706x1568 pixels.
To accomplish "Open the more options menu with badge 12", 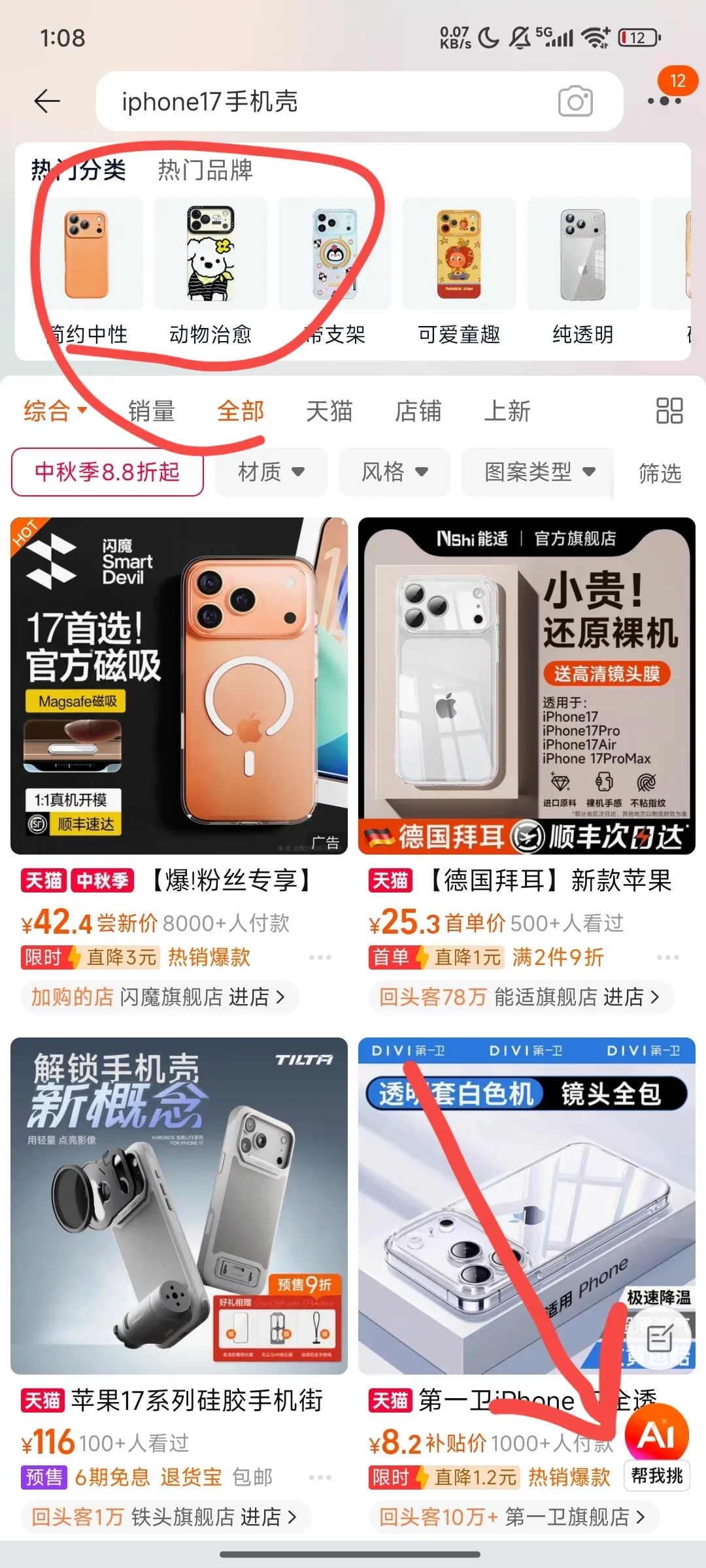I will pyautogui.click(x=665, y=99).
